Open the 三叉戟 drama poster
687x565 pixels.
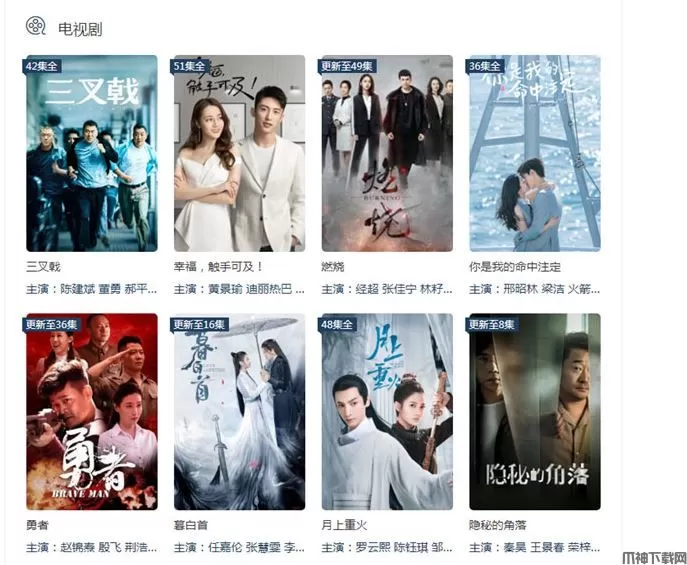coord(91,153)
